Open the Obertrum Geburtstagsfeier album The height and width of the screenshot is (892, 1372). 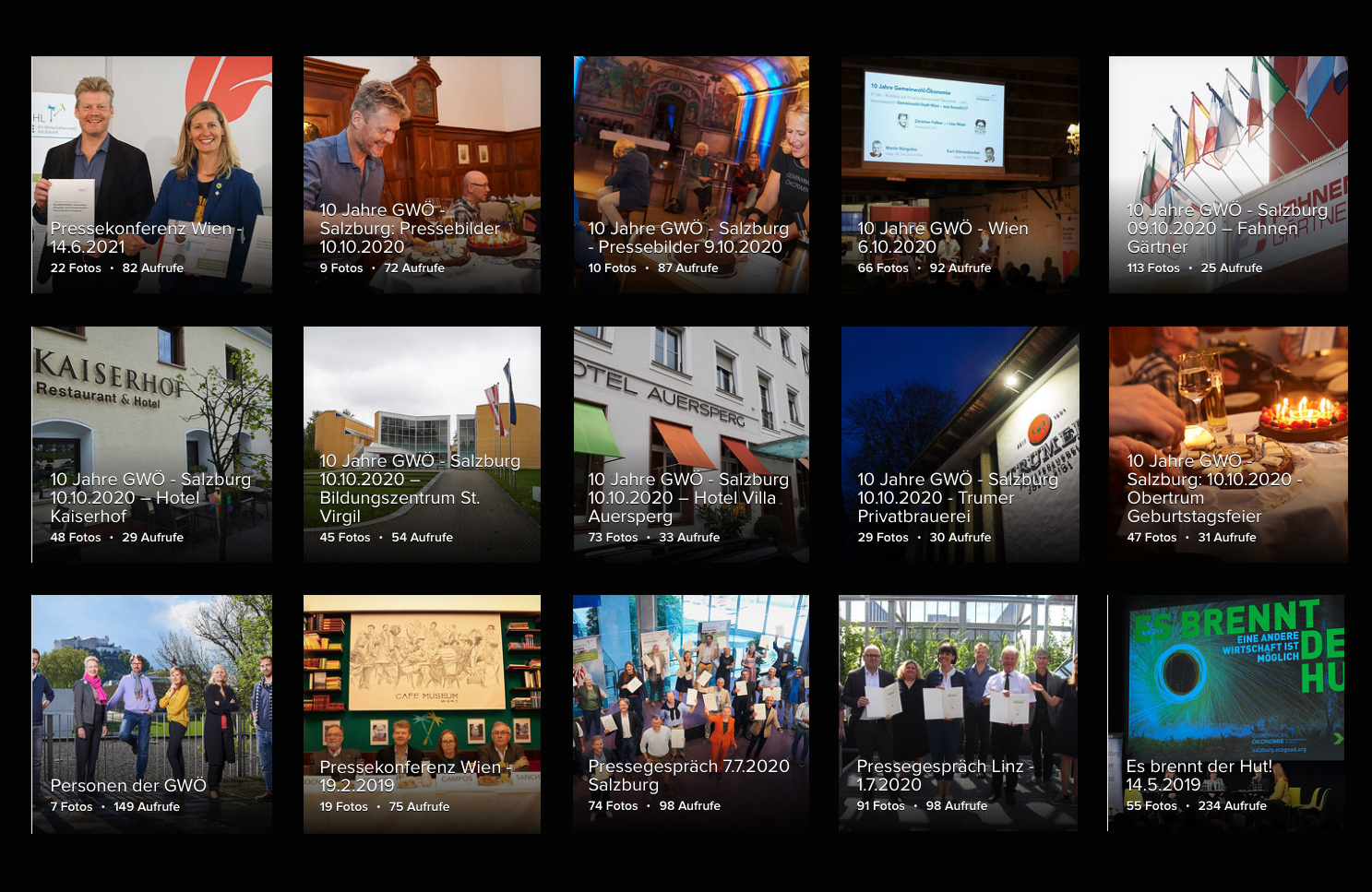pos(1228,444)
